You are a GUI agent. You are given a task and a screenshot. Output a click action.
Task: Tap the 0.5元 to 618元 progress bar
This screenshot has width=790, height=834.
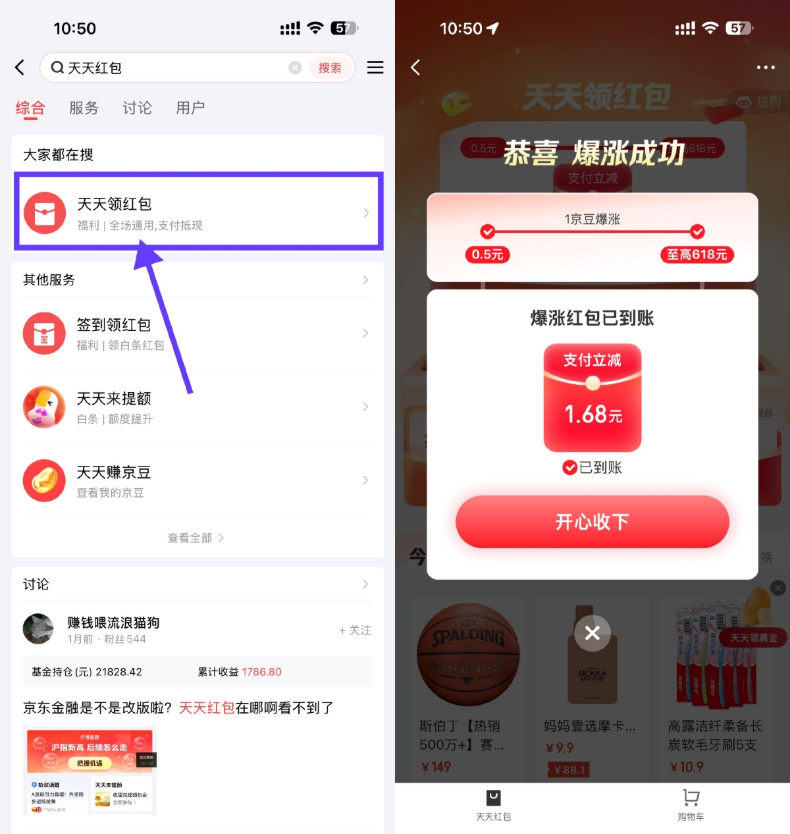pyautogui.click(x=592, y=231)
